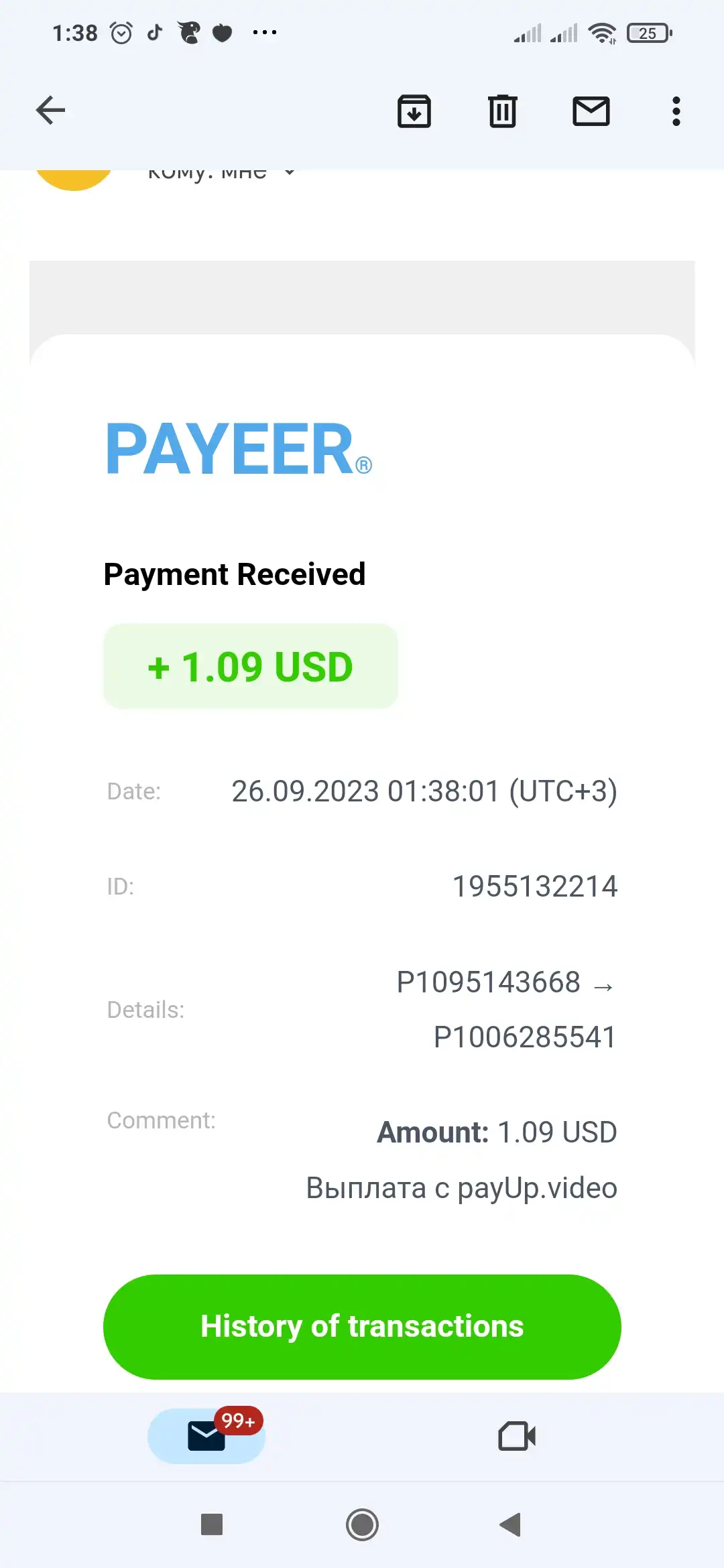Expand the recipient details dropdown
Screen dimensions: 724x1568
pyautogui.click(x=289, y=173)
